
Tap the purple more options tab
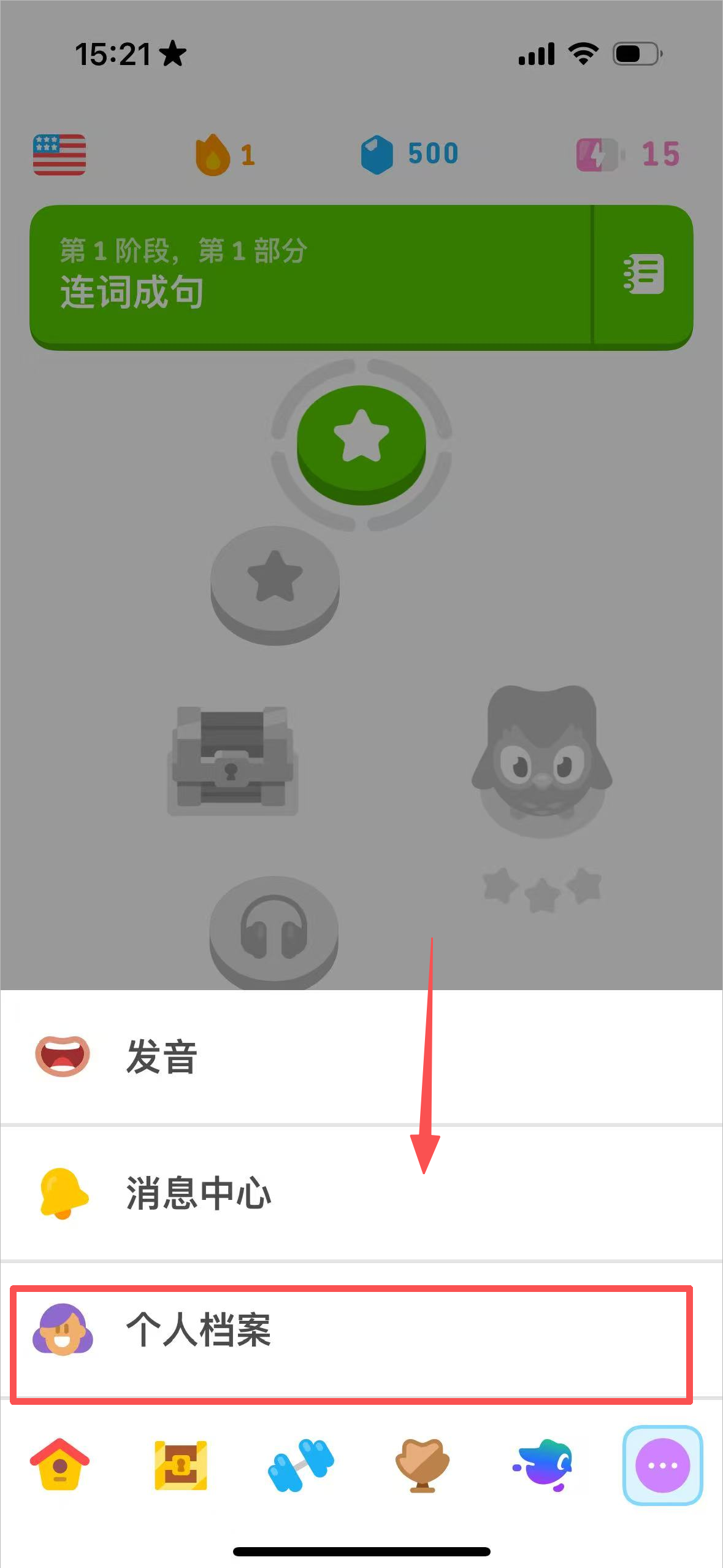coord(662,1465)
